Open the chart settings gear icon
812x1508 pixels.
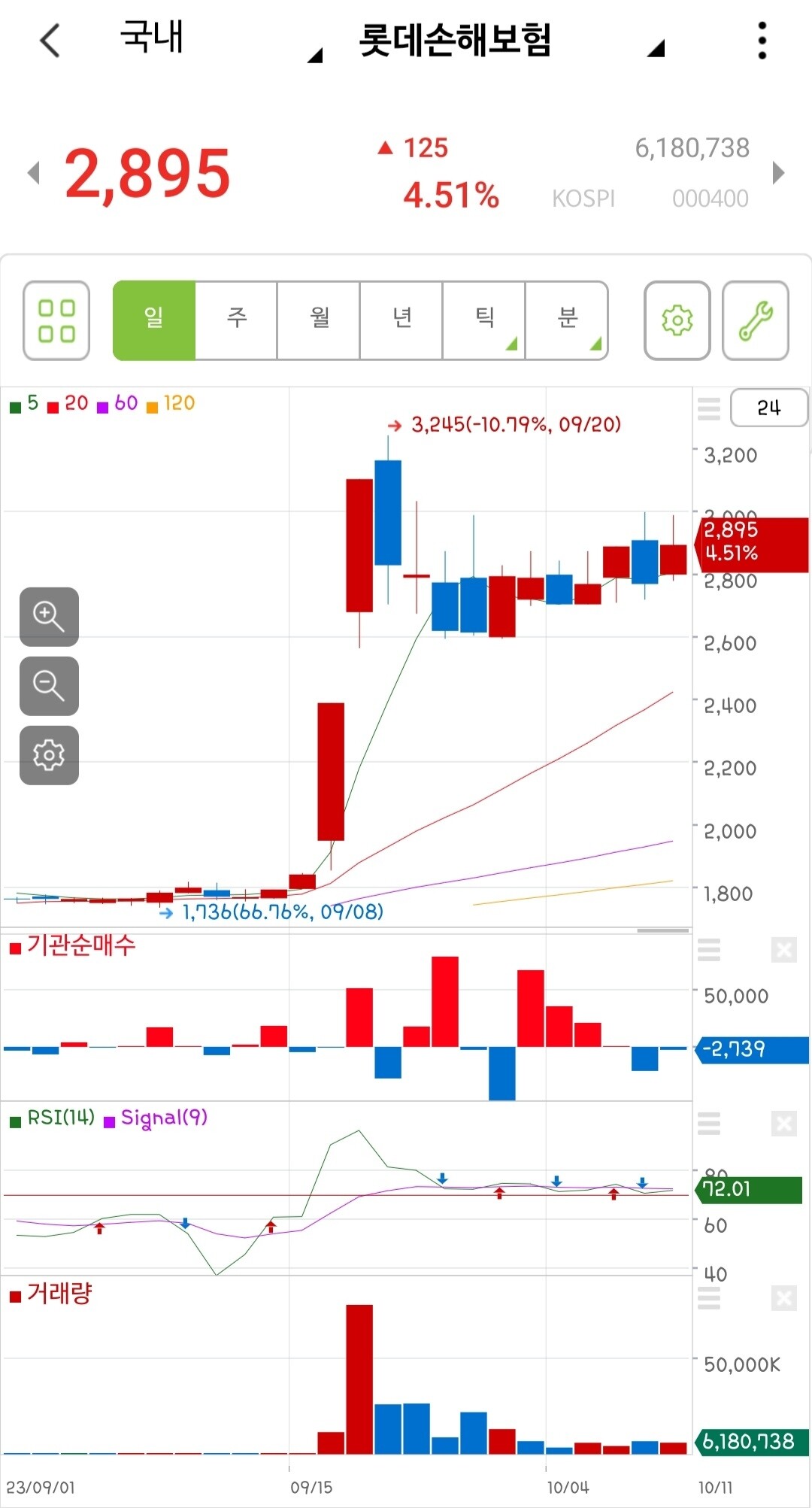(x=677, y=320)
